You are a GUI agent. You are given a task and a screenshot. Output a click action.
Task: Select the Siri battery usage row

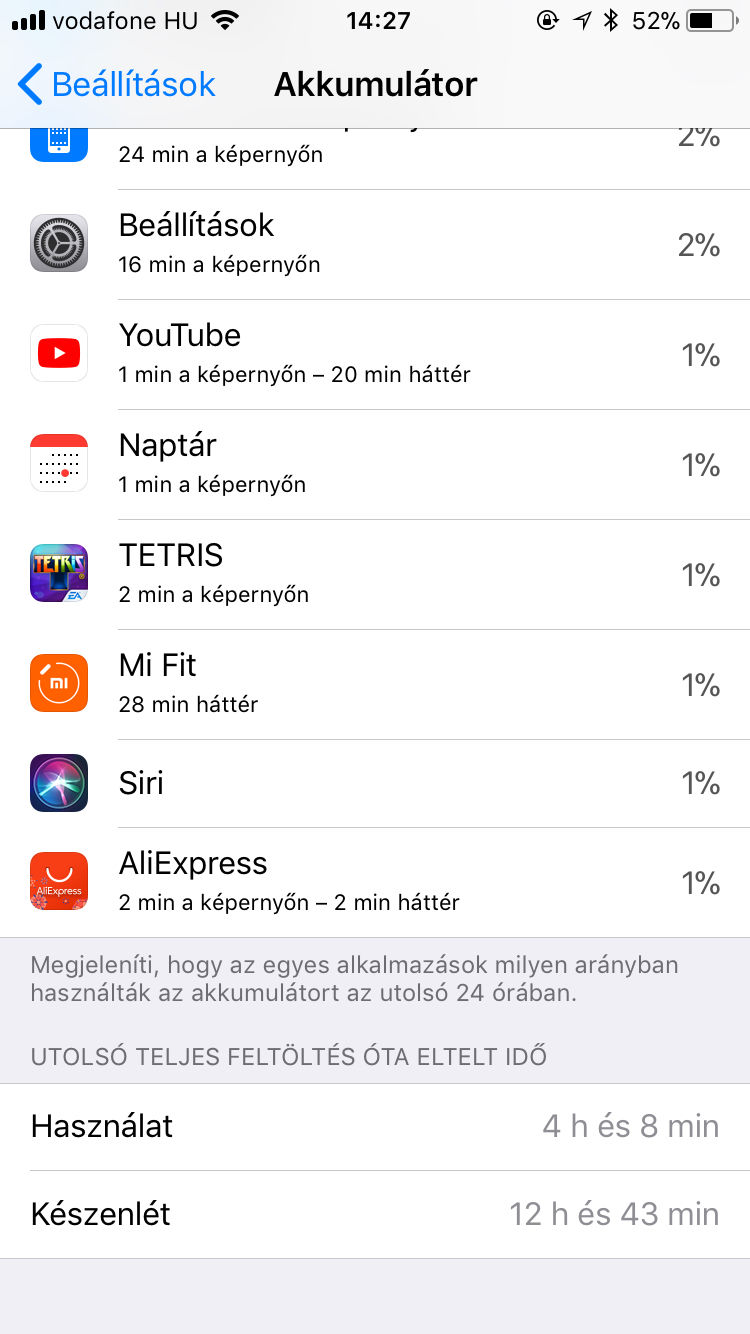coord(375,783)
